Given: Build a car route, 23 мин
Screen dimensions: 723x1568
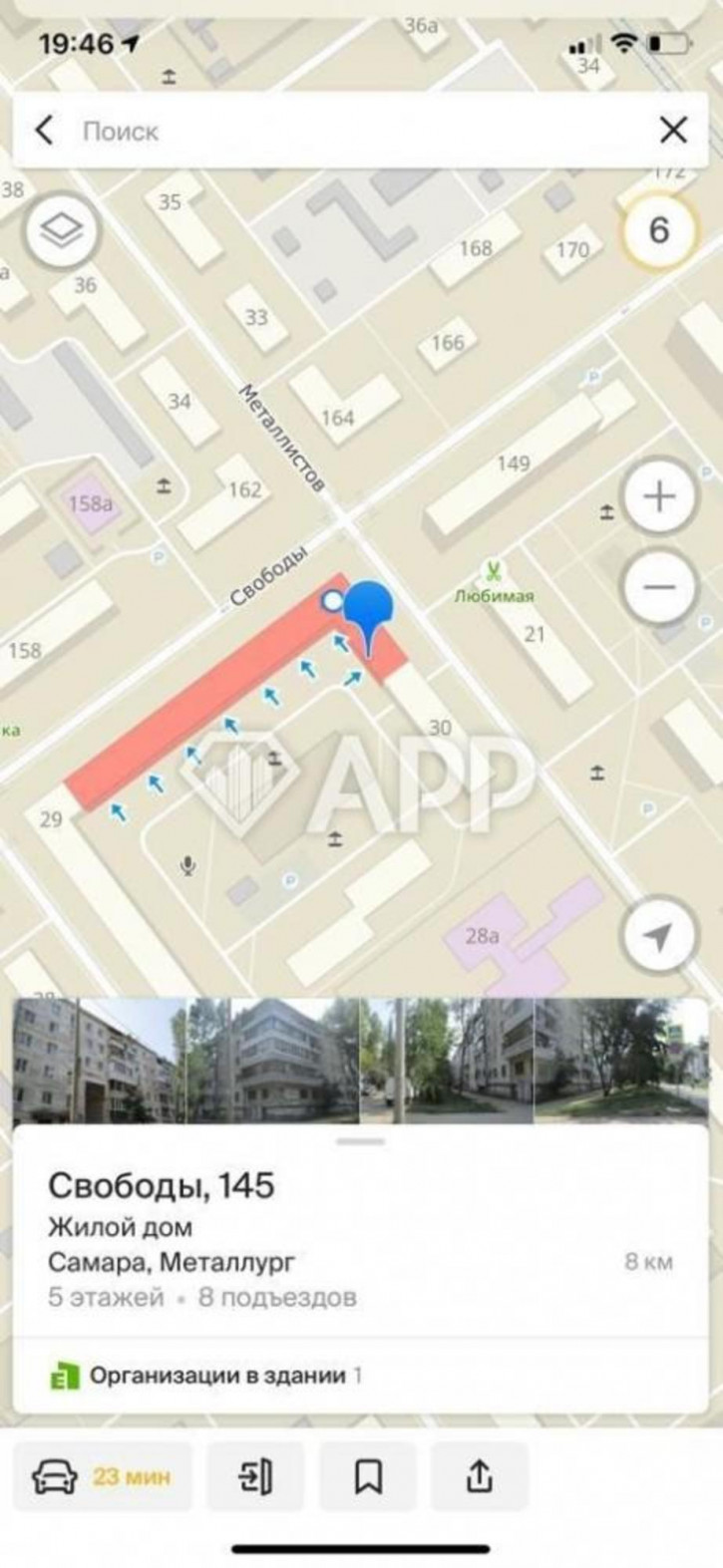Looking at the screenshot, I should tap(102, 1476).
